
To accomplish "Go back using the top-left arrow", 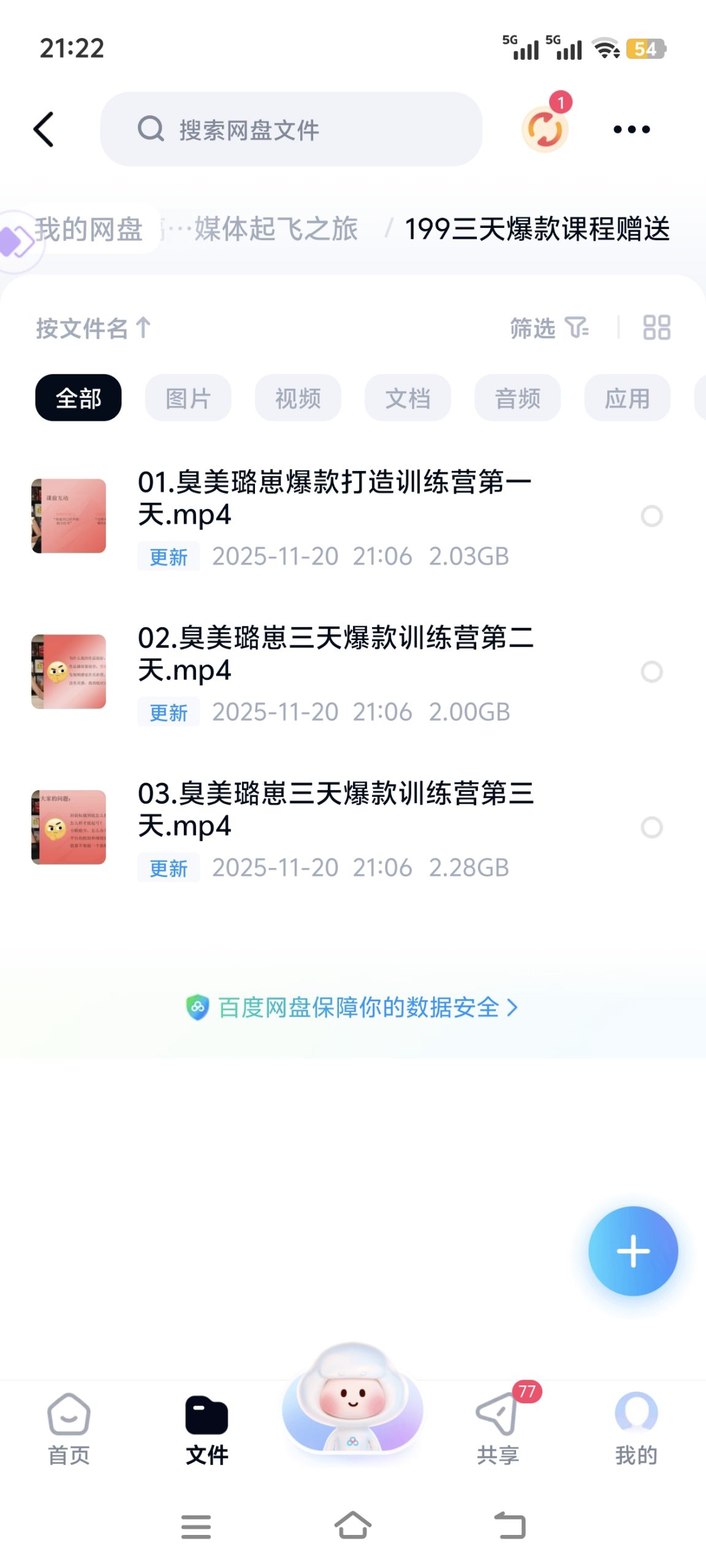I will tap(44, 129).
